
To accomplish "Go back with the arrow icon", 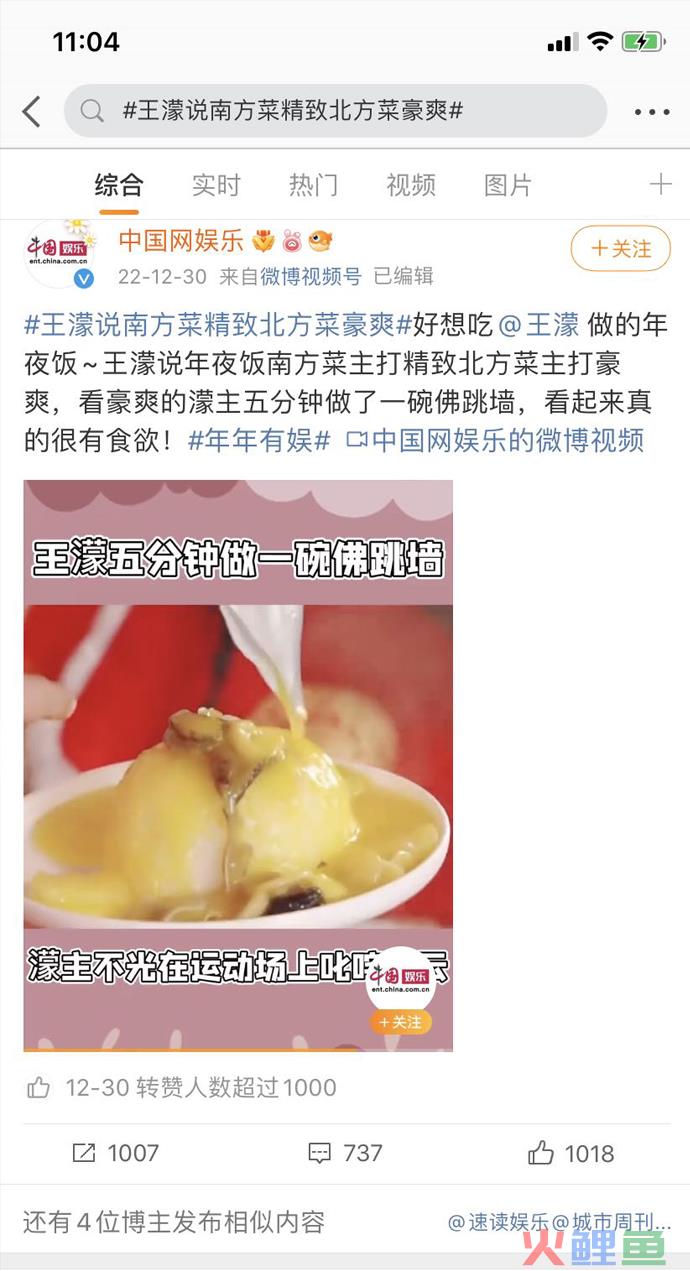I will [x=31, y=111].
